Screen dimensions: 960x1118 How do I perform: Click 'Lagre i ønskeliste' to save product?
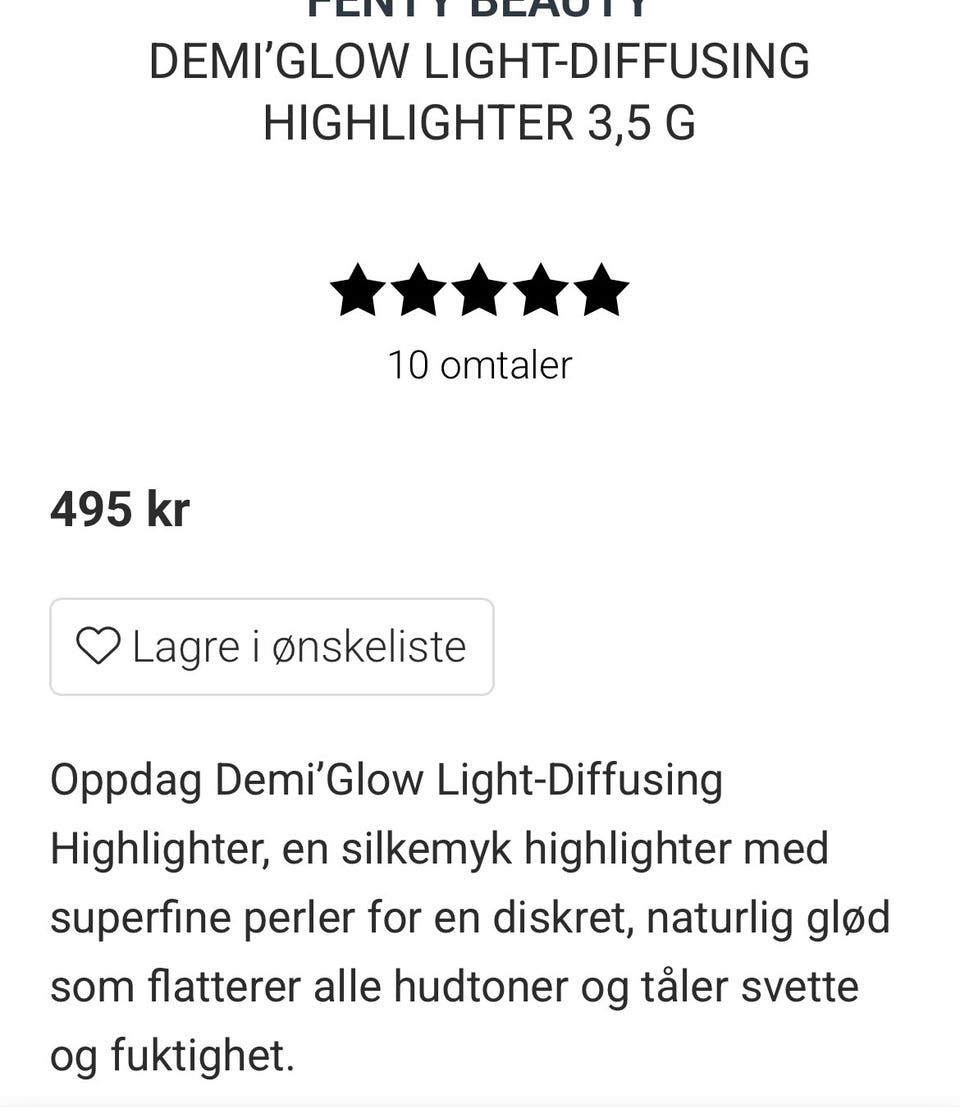pos(270,646)
